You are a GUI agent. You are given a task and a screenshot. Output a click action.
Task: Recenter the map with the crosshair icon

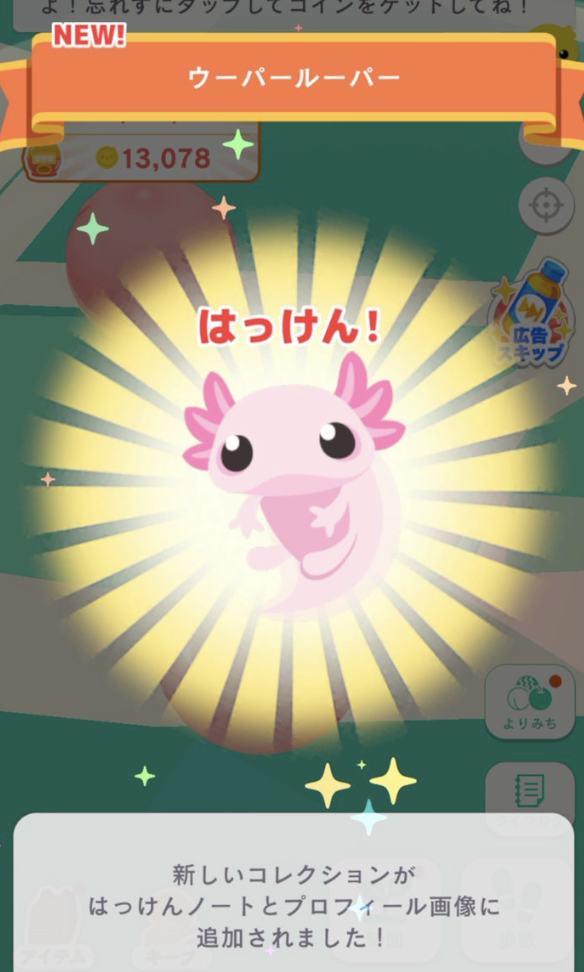coord(546,206)
